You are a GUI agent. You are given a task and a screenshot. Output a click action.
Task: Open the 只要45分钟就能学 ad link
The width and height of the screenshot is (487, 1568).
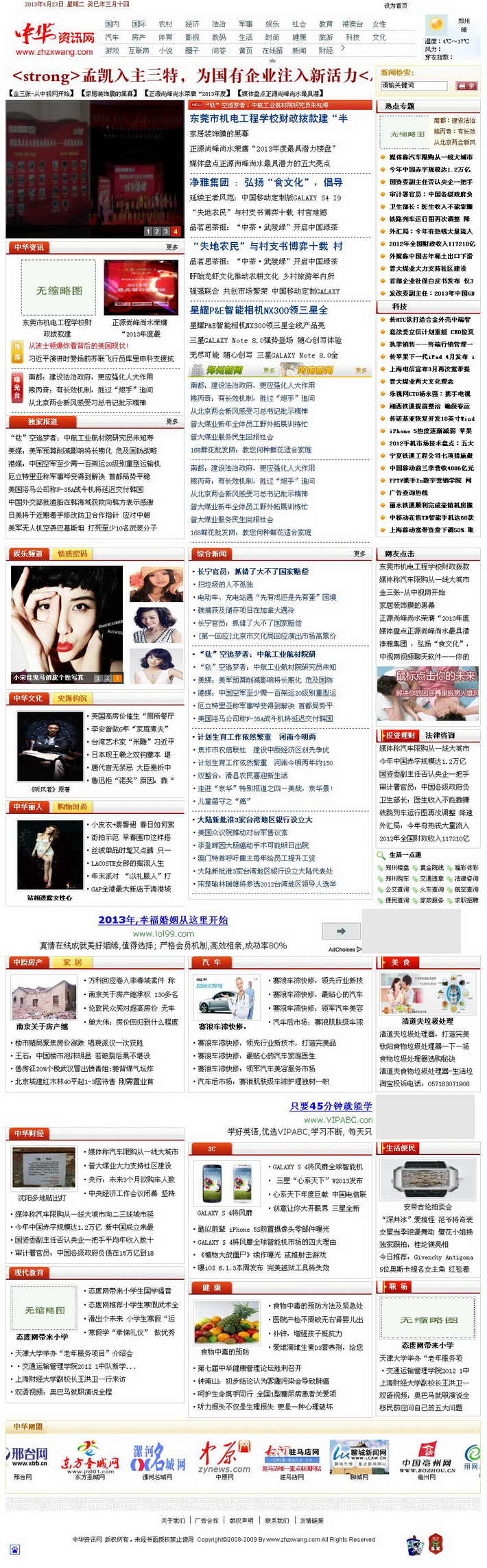tap(331, 1106)
